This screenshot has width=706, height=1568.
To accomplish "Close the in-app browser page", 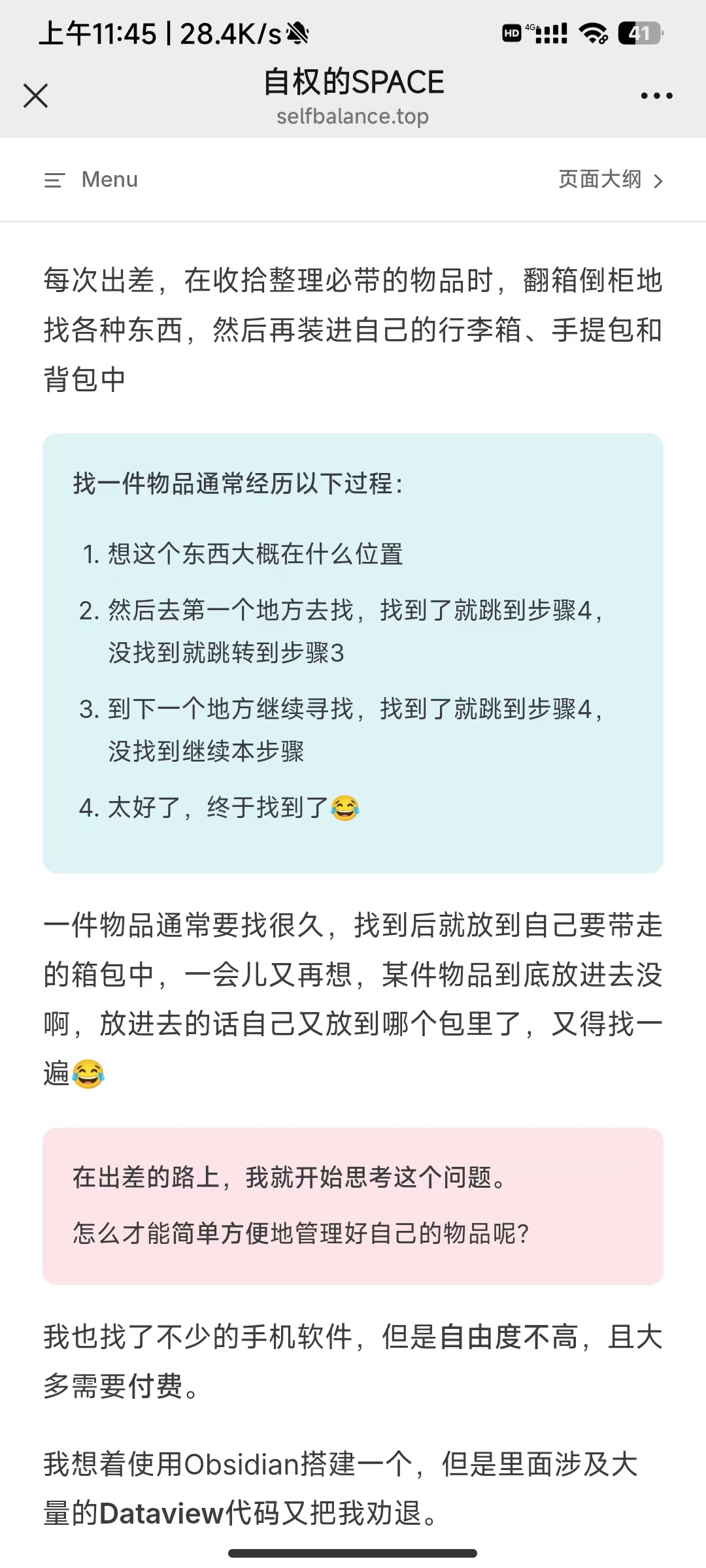I will click(35, 95).
